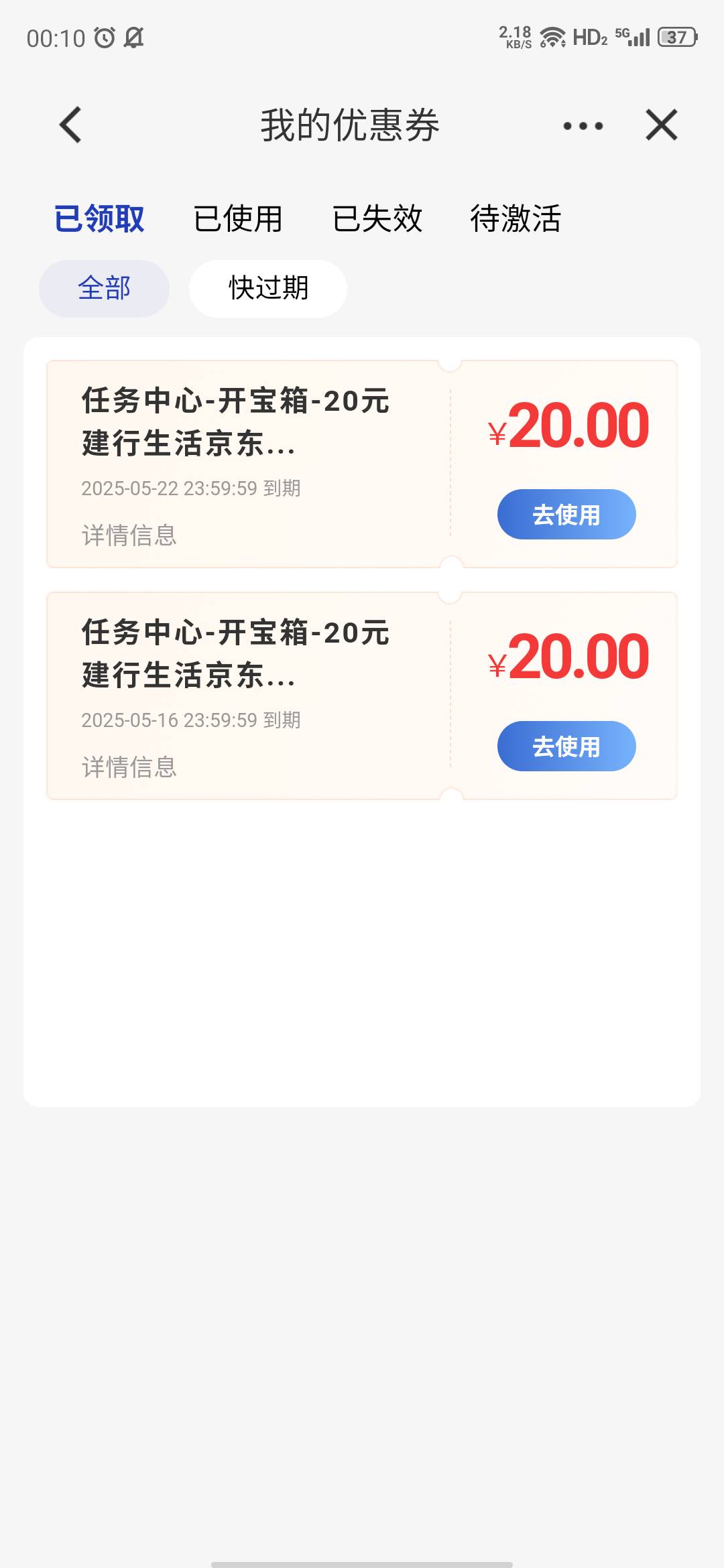Select the 全部 filter chip
The image size is (724, 1568).
[x=104, y=289]
